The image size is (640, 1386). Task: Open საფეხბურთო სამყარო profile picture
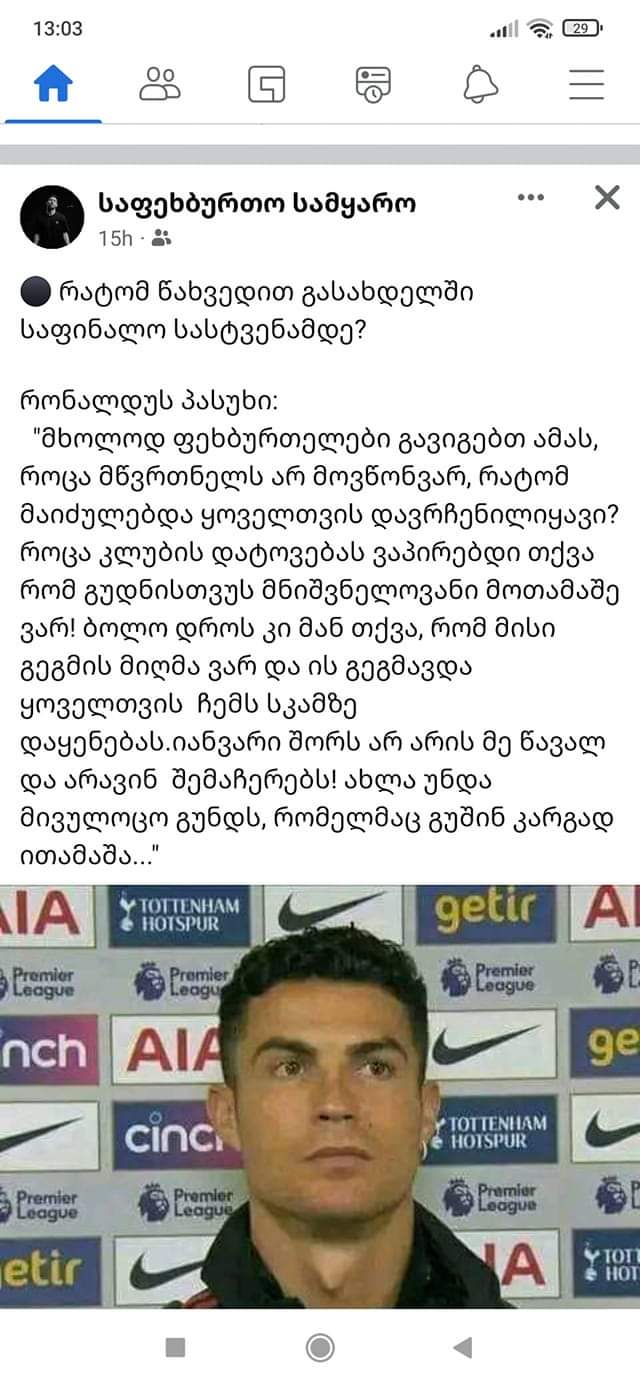52,217
